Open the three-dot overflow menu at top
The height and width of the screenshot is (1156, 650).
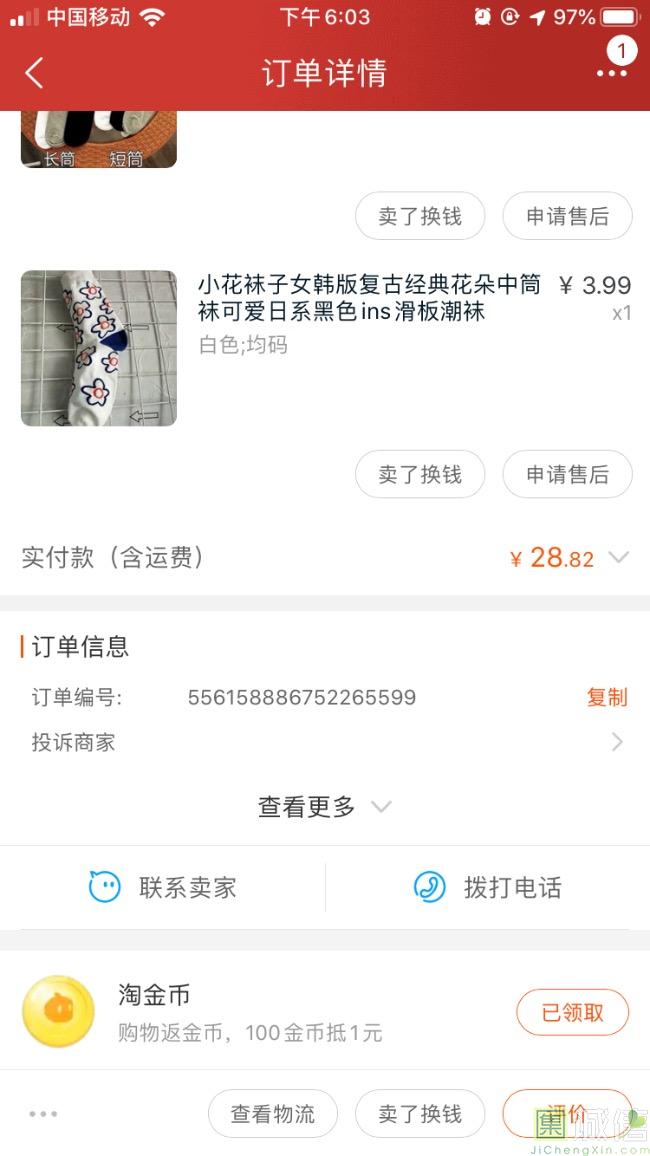pyautogui.click(x=611, y=73)
